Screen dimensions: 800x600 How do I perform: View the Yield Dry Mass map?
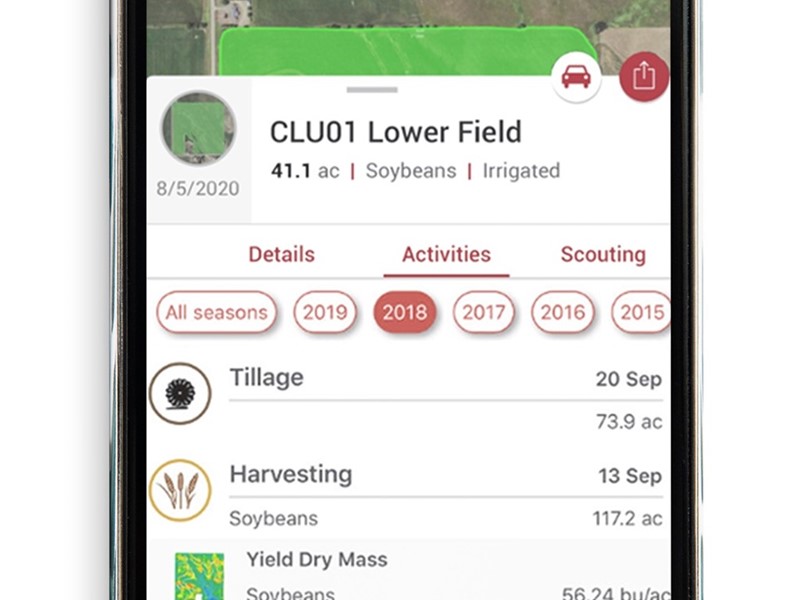tap(200, 575)
